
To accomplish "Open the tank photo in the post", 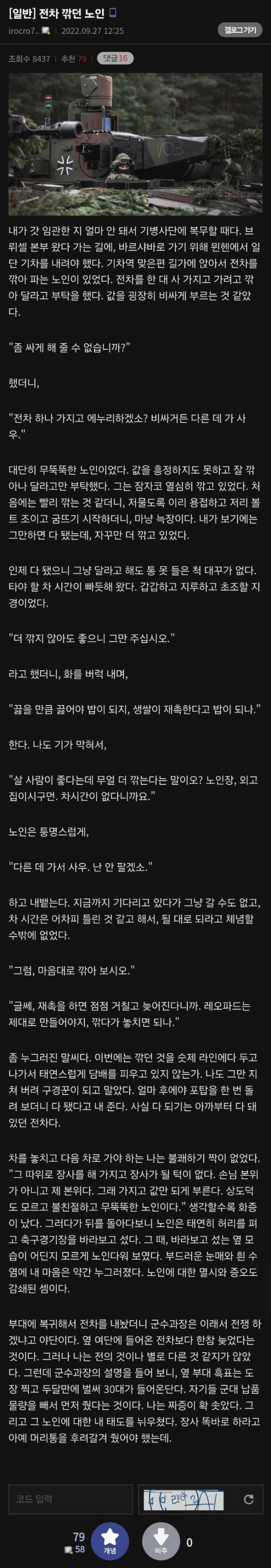I will [x=135, y=143].
